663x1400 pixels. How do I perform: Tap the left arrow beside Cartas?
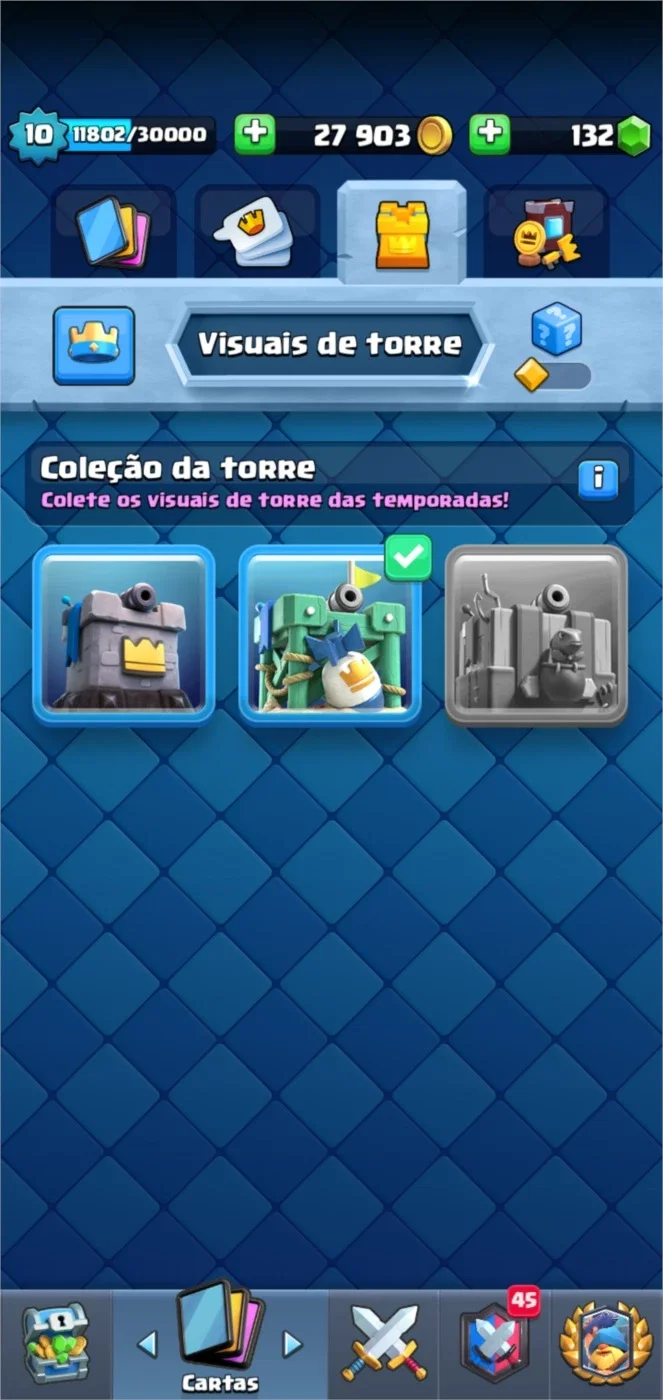click(147, 1343)
